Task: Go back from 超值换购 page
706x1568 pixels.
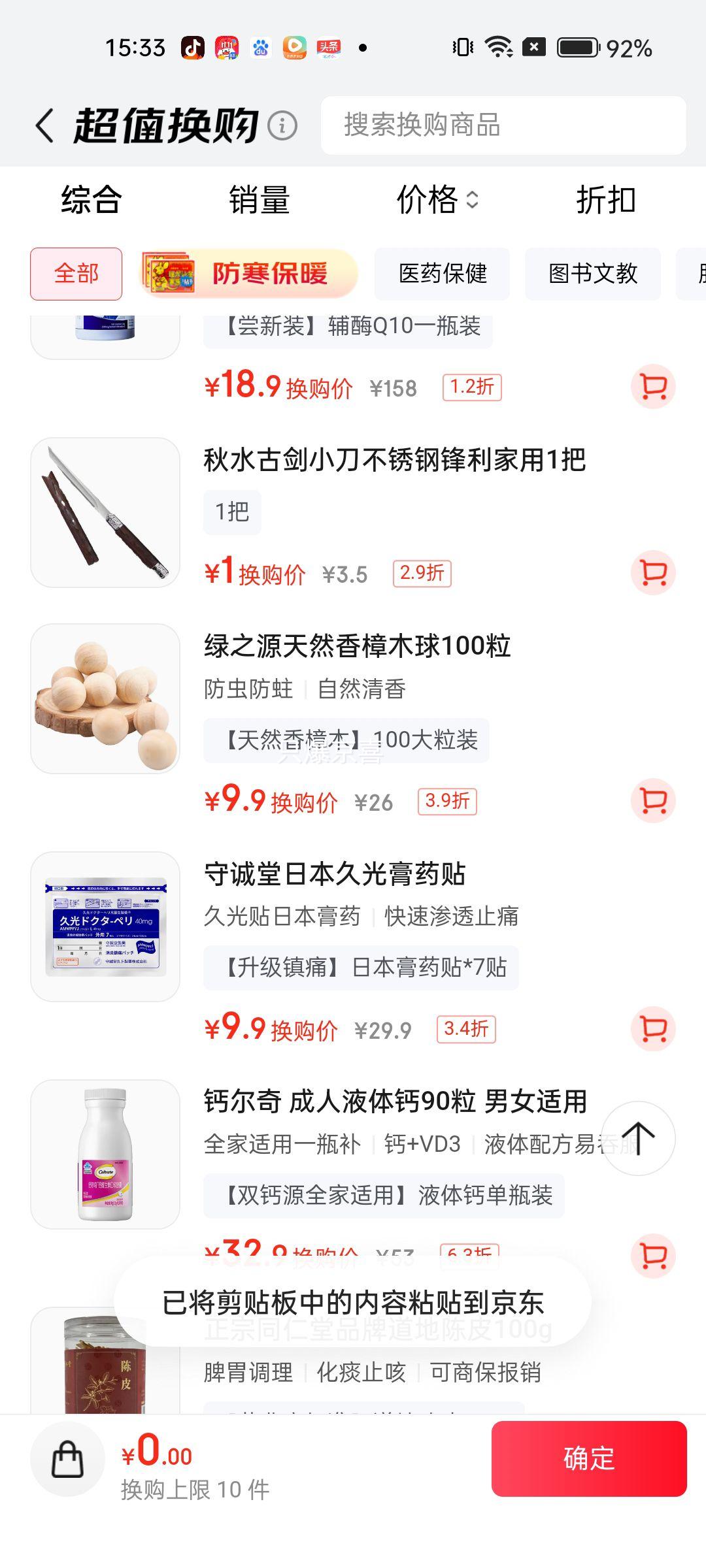Action: (x=44, y=125)
